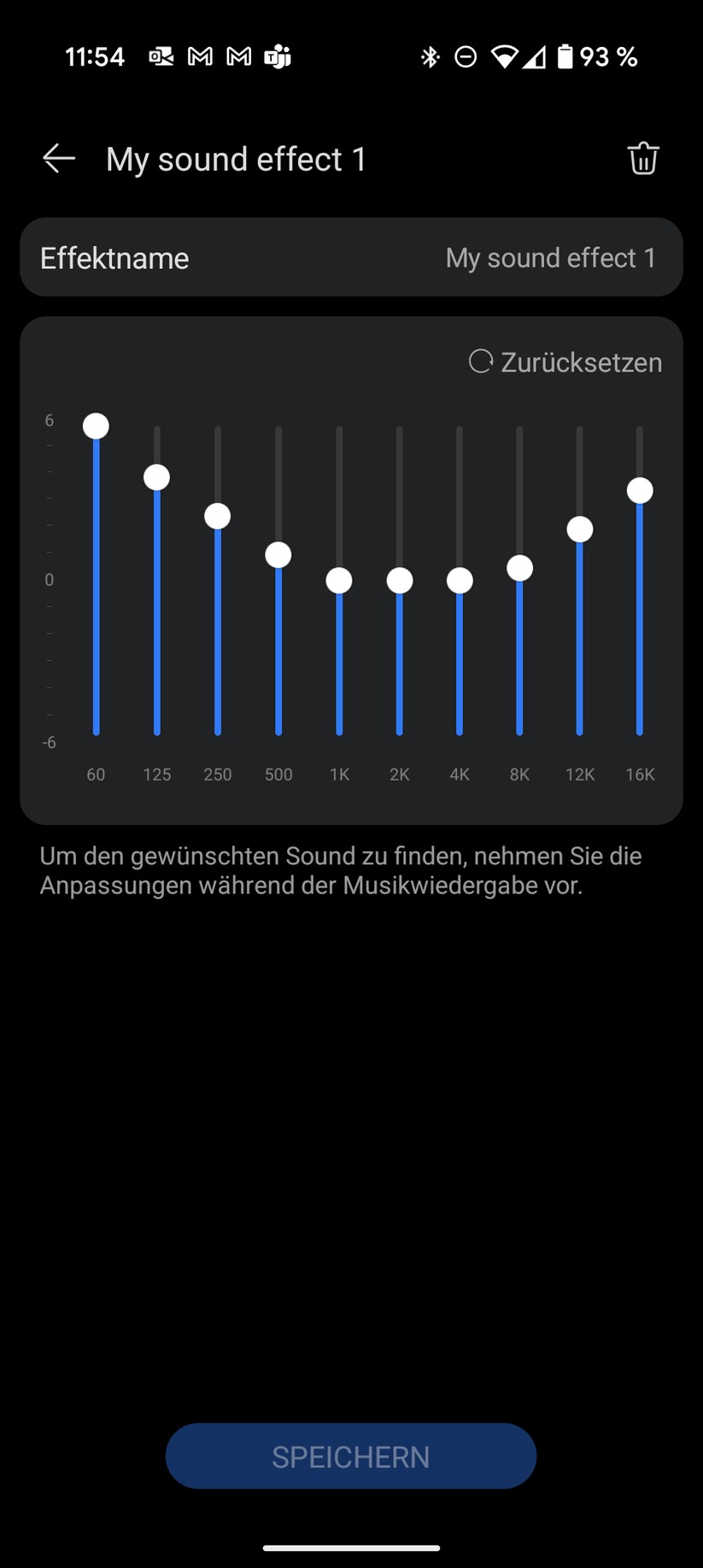Edit the Effektname field
The height and width of the screenshot is (1568, 703).
click(351, 258)
